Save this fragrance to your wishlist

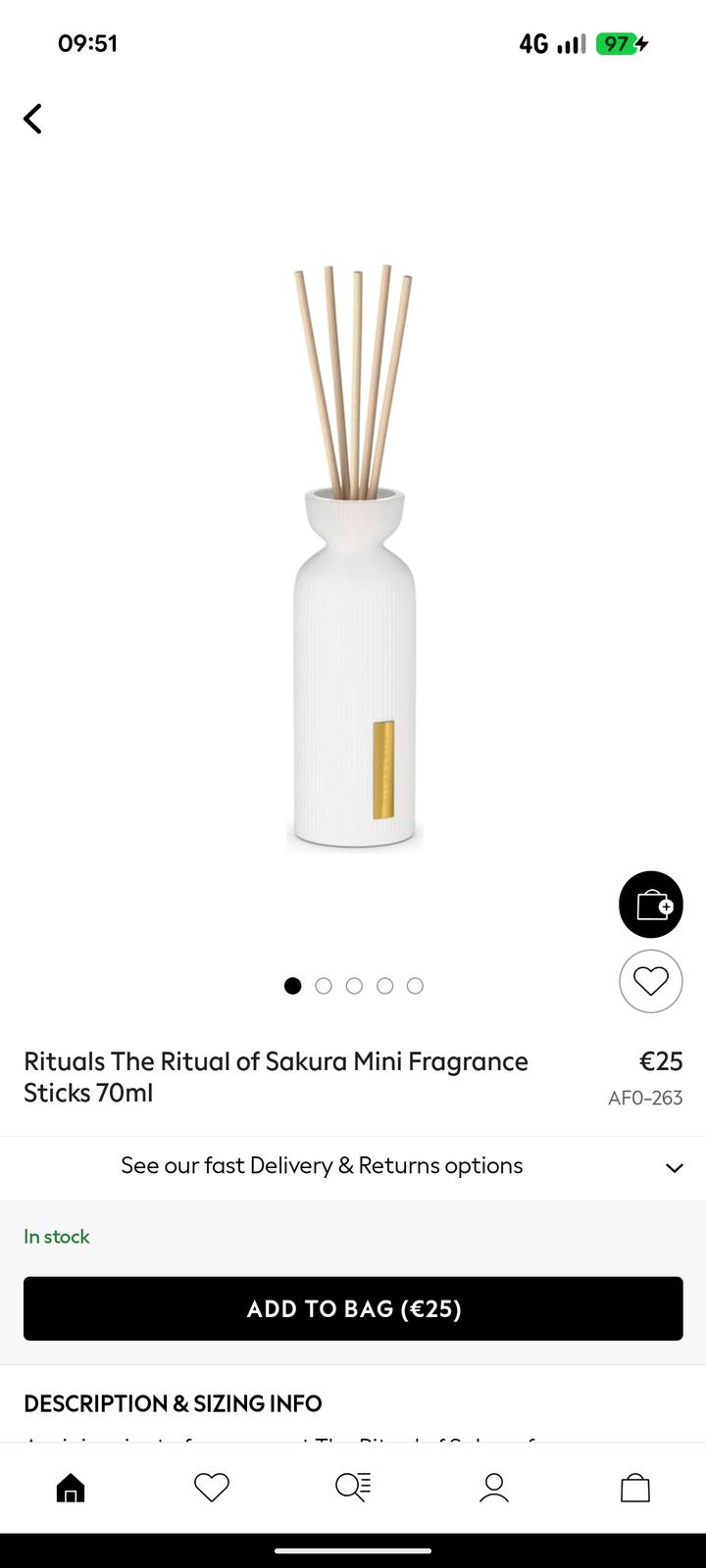coord(651,981)
